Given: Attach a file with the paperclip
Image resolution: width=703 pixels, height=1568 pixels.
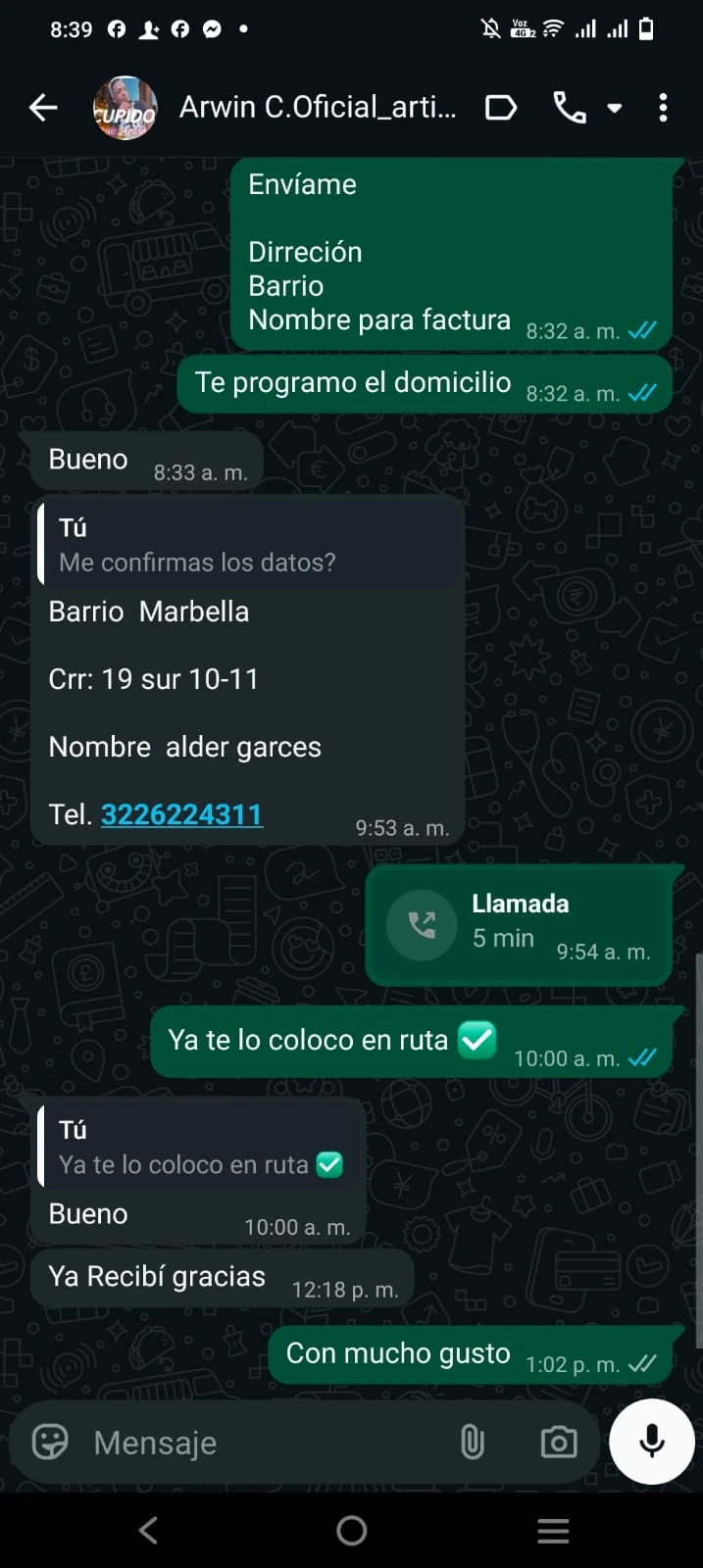Looking at the screenshot, I should tap(473, 1443).
